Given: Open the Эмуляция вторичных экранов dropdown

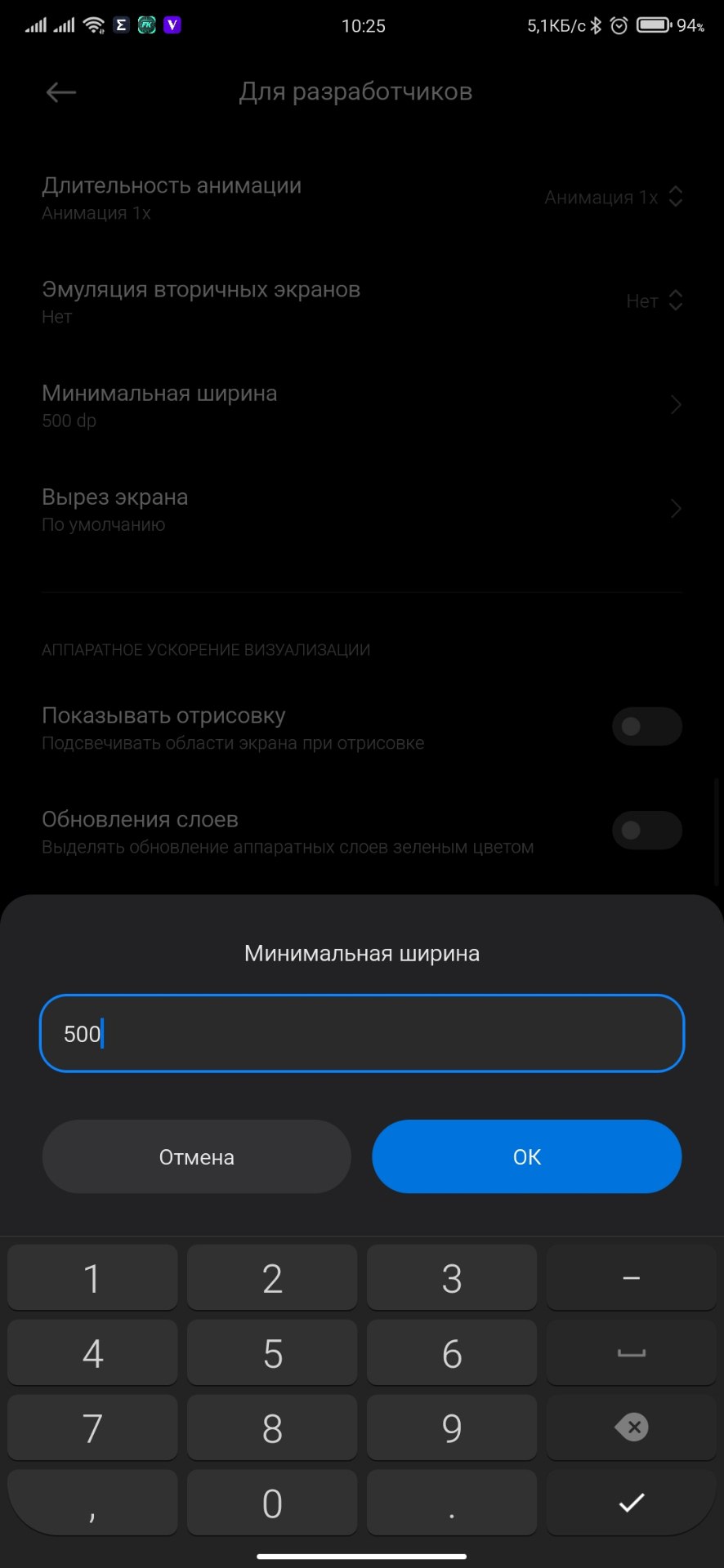Looking at the screenshot, I should [653, 301].
